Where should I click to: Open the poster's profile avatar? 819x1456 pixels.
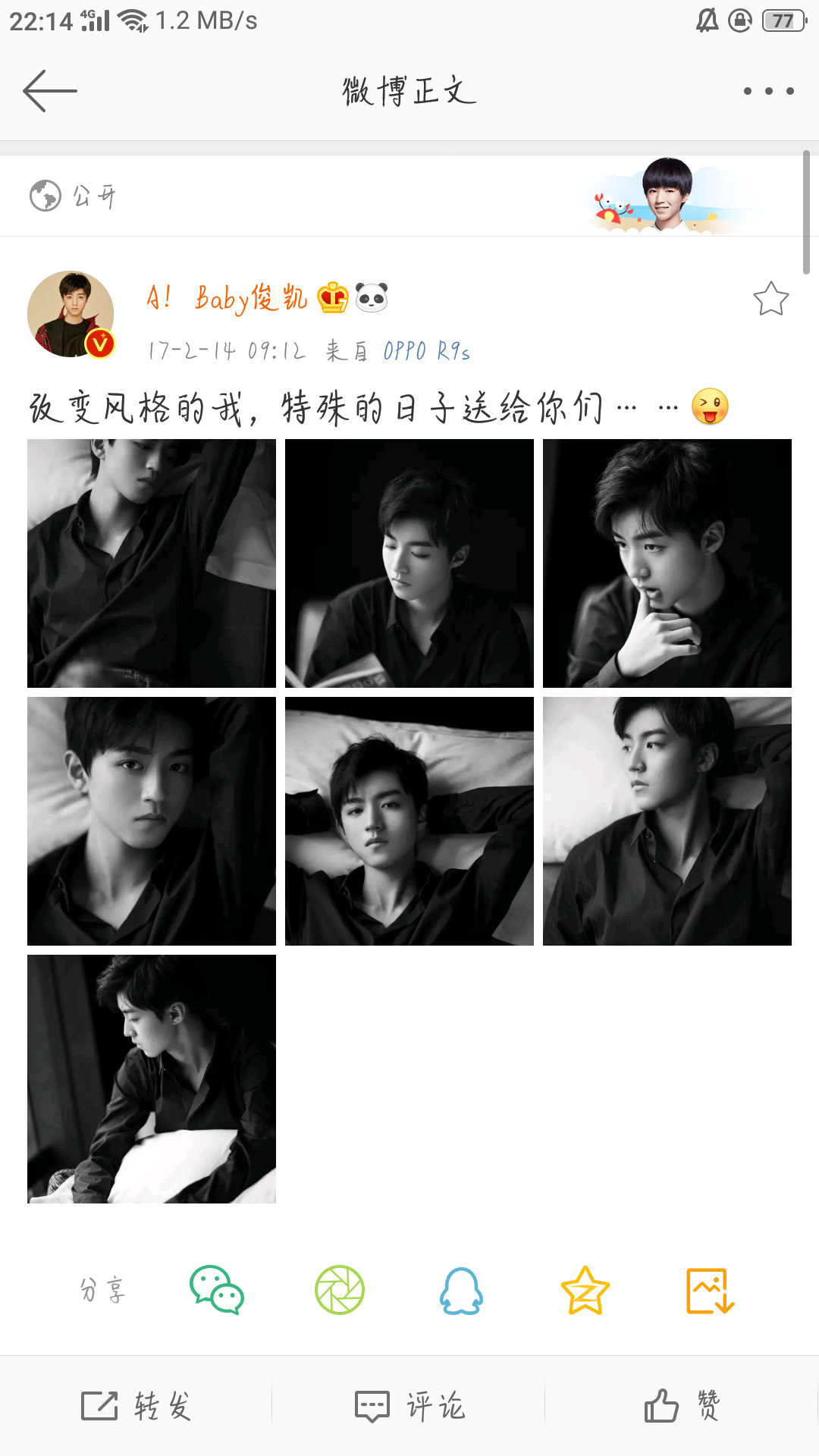(x=71, y=314)
